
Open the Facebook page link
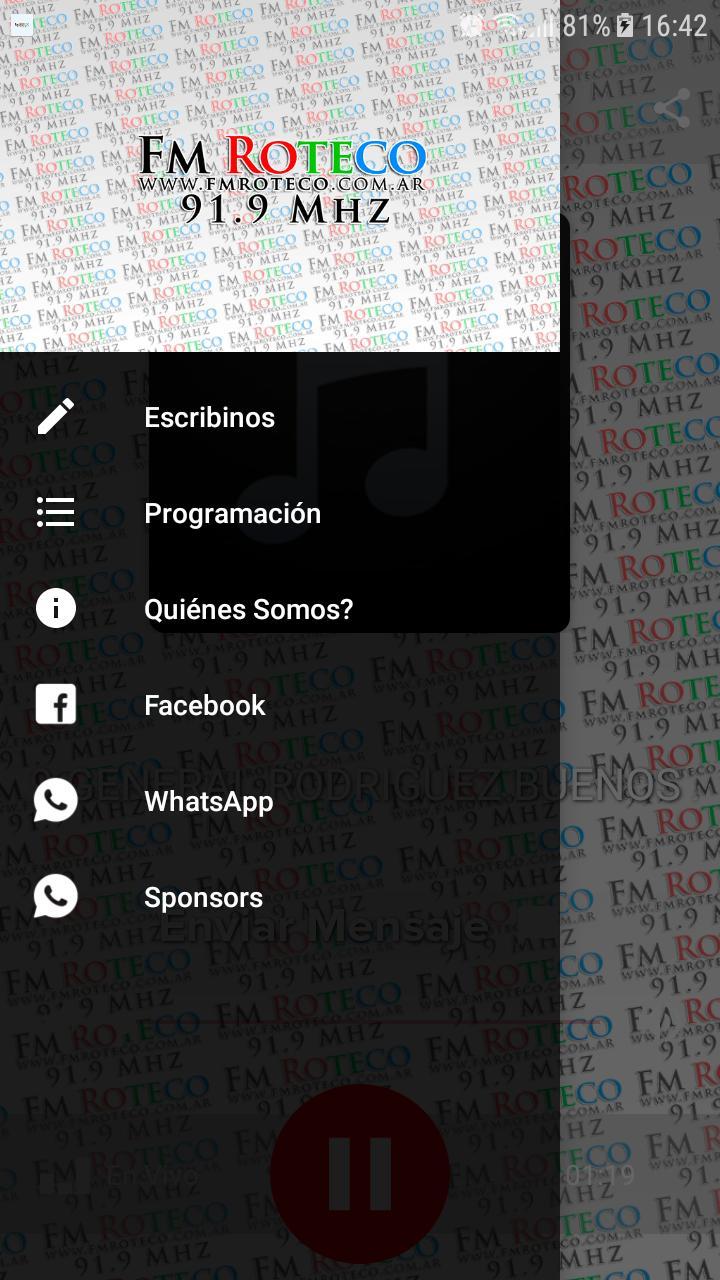coord(204,705)
